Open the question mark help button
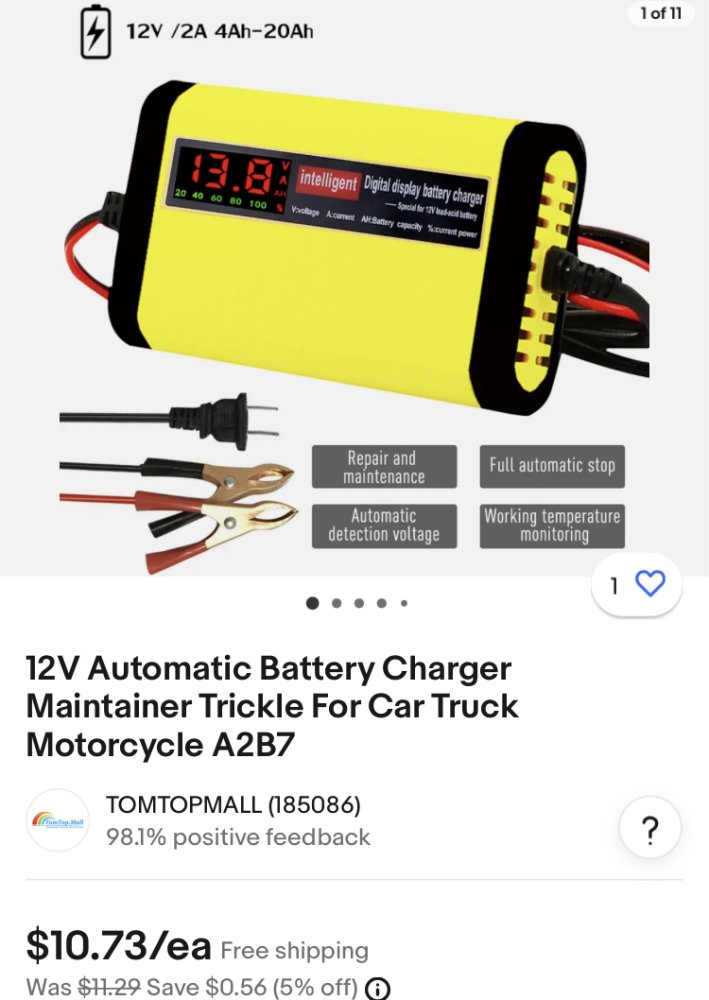 click(x=650, y=829)
